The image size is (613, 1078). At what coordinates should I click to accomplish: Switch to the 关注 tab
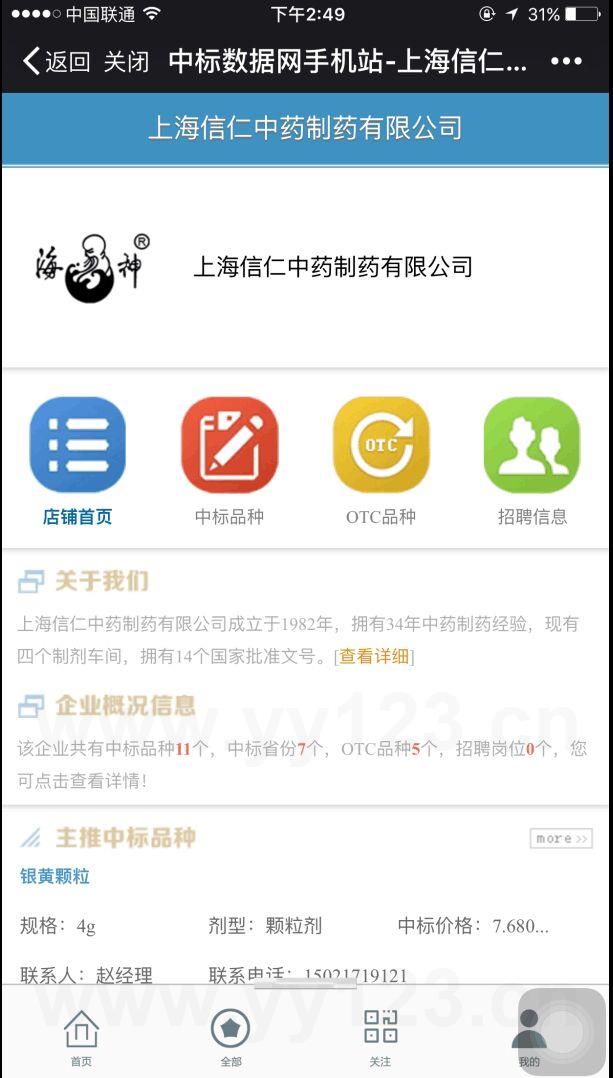point(380,1038)
